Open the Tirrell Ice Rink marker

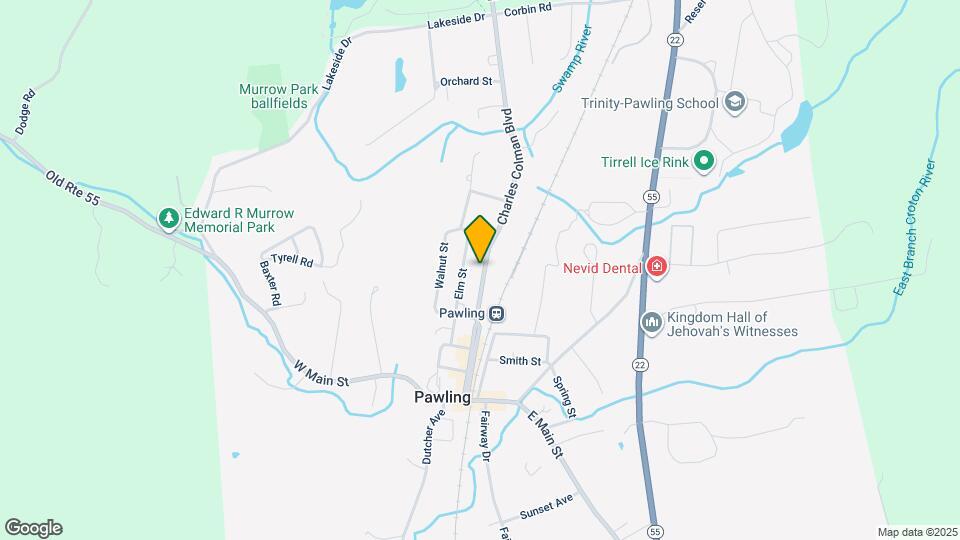tap(703, 160)
